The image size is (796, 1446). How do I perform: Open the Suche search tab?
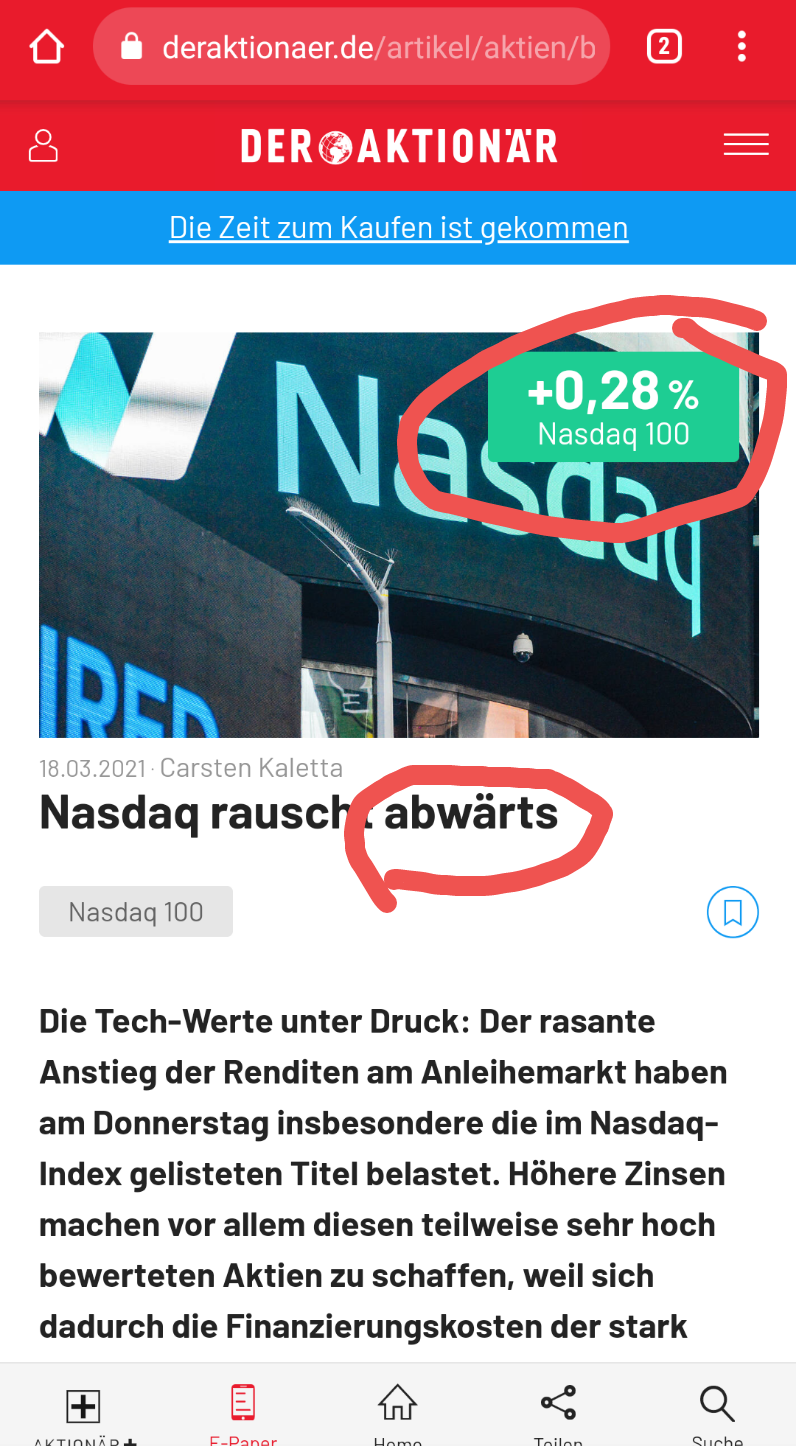pos(717,1410)
